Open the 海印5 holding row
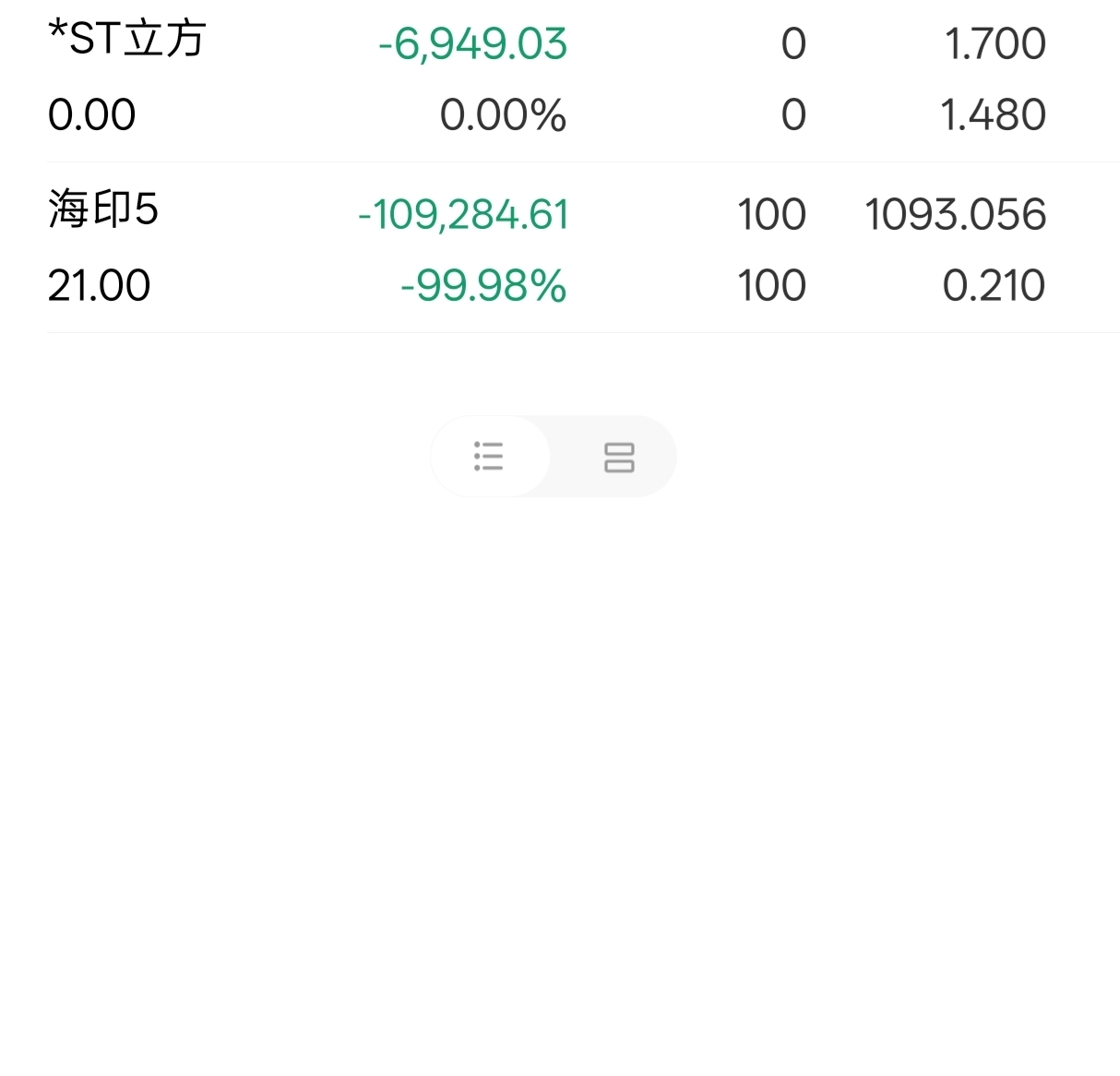Image resolution: width=1120 pixels, height=1076 pixels. [x=560, y=248]
